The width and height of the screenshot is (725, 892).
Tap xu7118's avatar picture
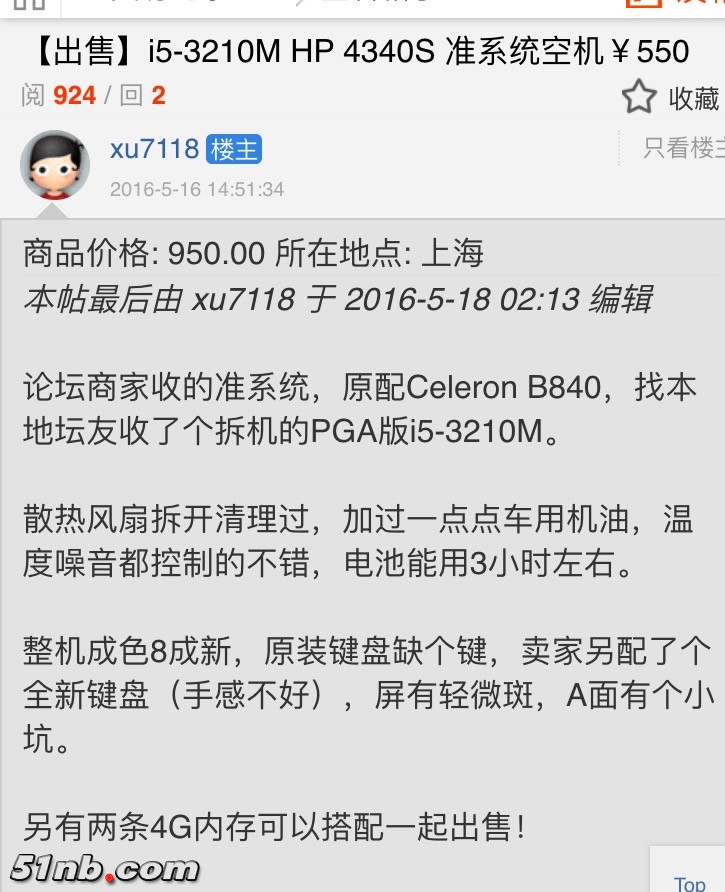[x=55, y=164]
